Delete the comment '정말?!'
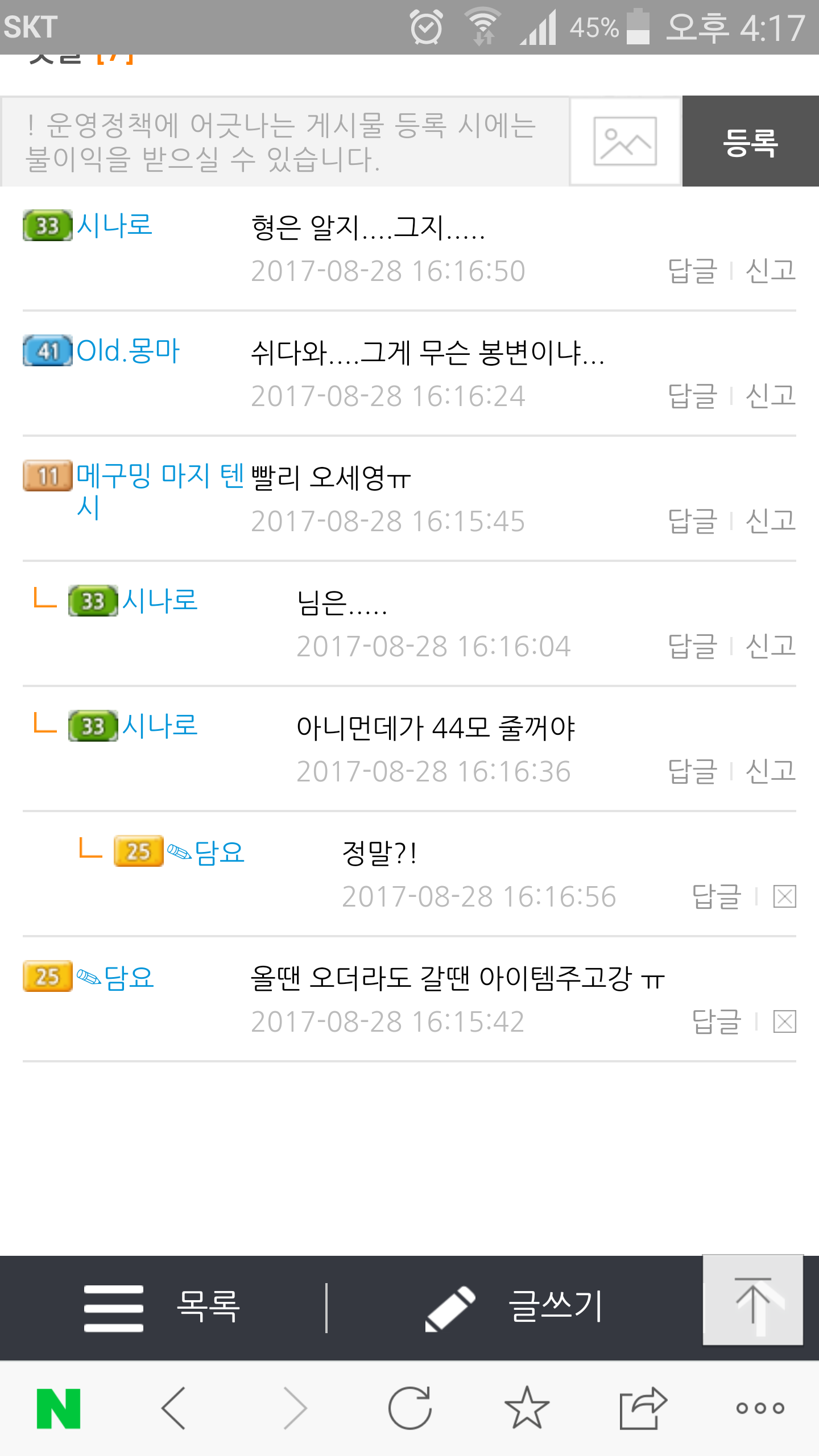This screenshot has height=1456, width=819. point(784,897)
